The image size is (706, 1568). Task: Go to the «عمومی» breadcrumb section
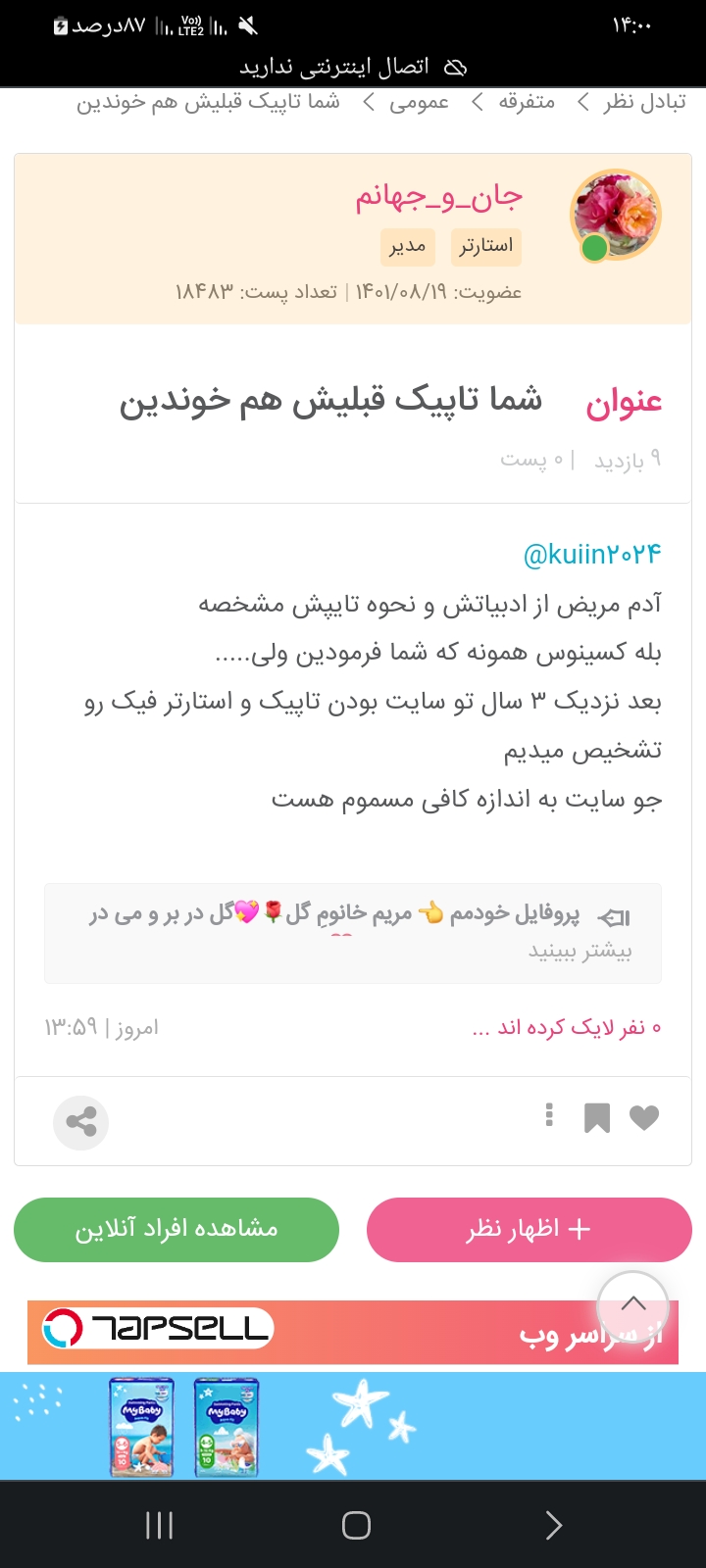pos(420,102)
